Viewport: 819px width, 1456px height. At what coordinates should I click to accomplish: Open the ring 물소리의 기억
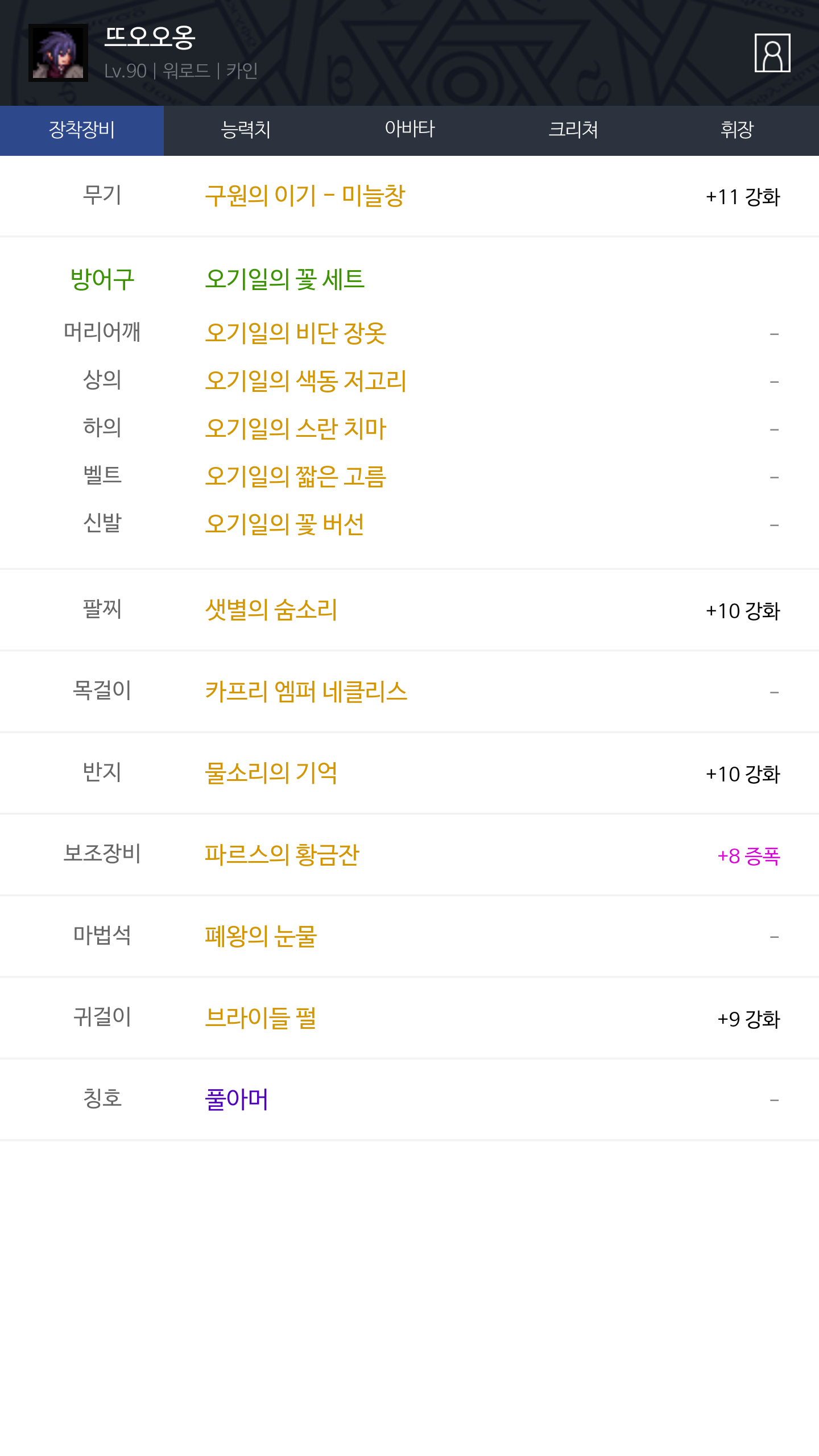coord(271,773)
